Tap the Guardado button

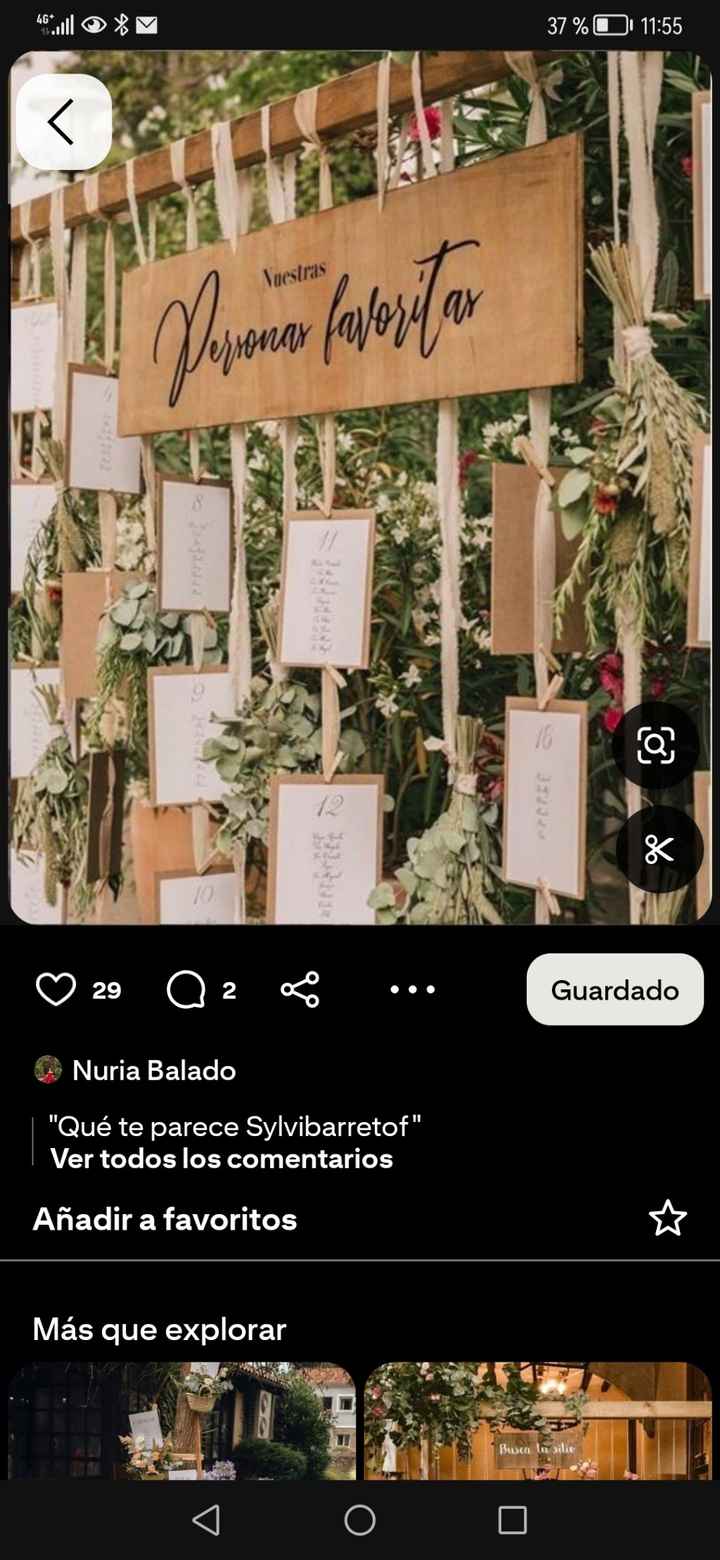click(x=614, y=990)
